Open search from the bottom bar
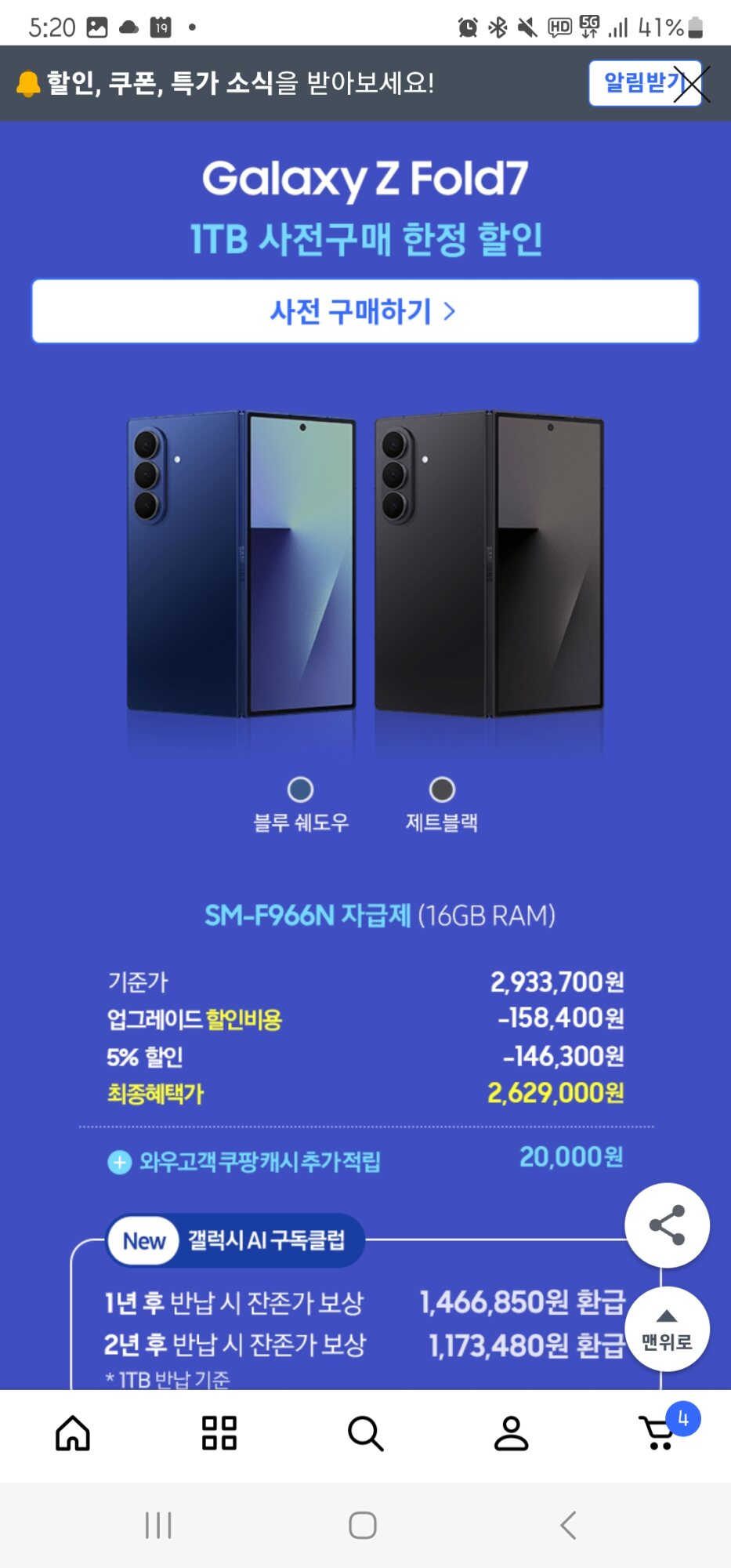This screenshot has width=731, height=1568. pyautogui.click(x=365, y=1433)
